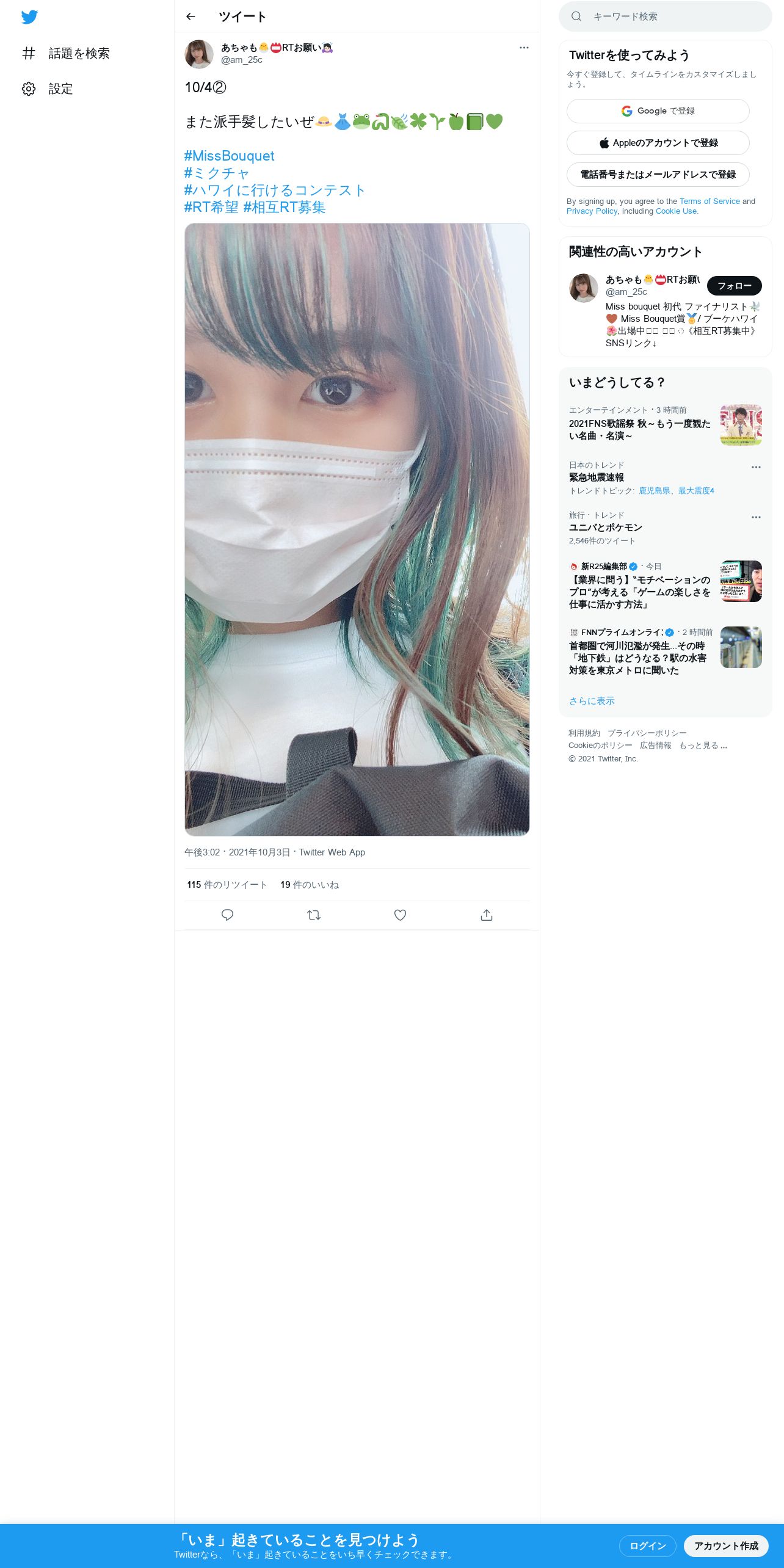Viewport: 784px width, 1568px height.
Task: Tap the ログイン button in the banner
Action: [648, 1546]
